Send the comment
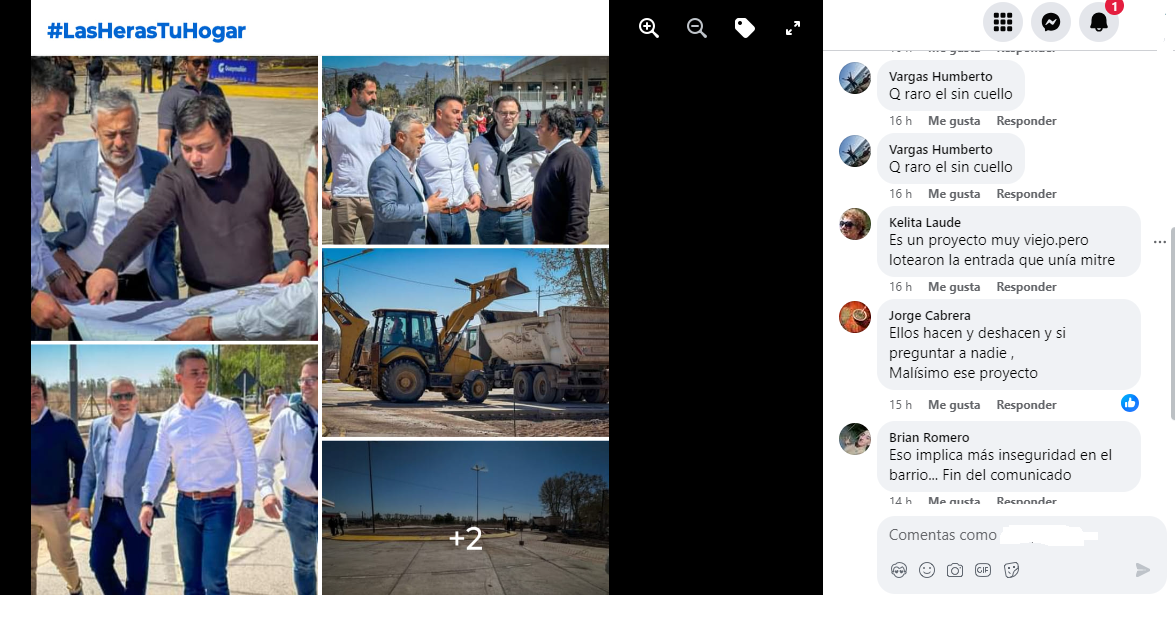This screenshot has width=1175, height=632. [1143, 570]
